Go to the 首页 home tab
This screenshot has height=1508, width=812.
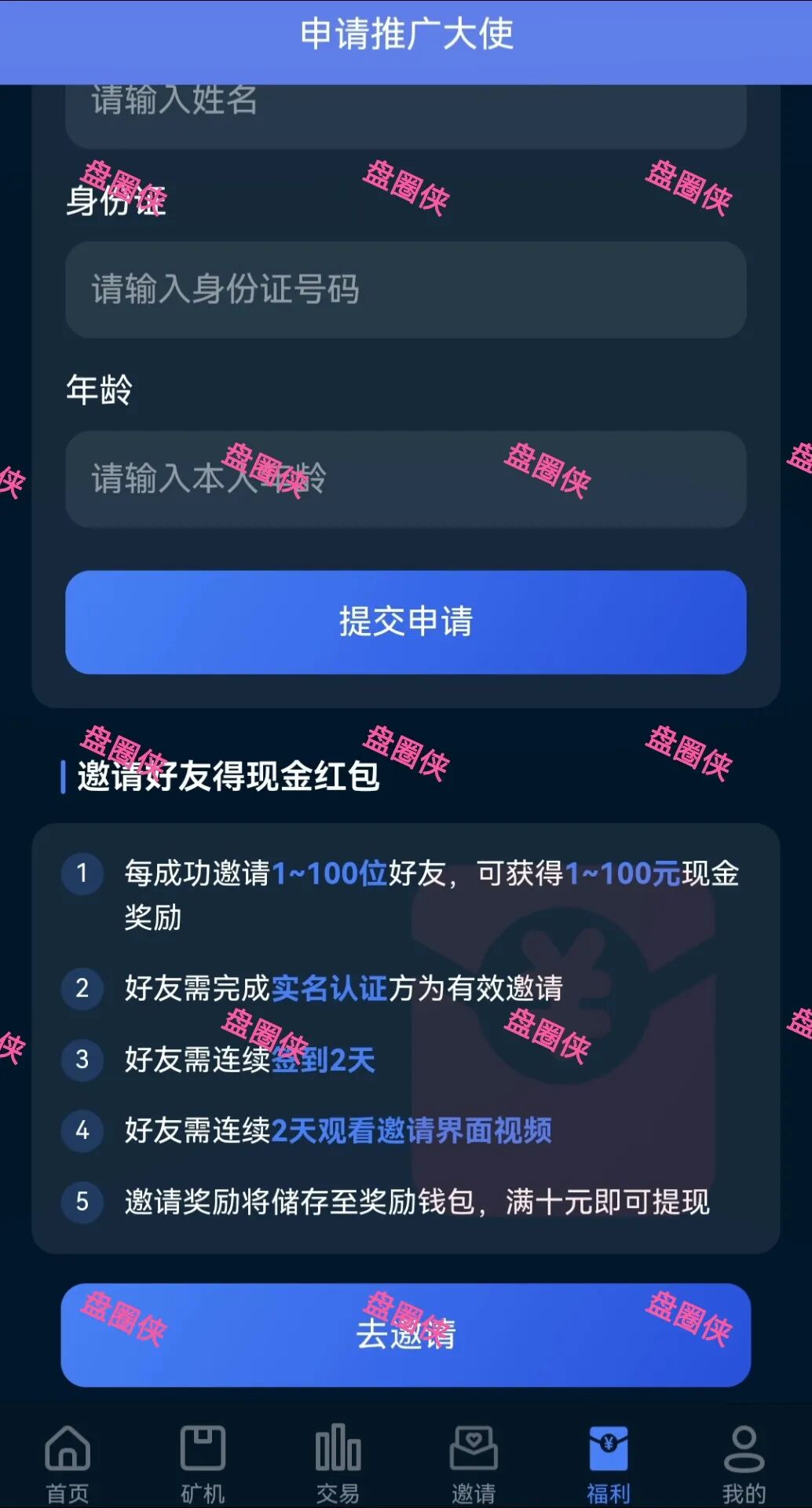click(68, 1462)
